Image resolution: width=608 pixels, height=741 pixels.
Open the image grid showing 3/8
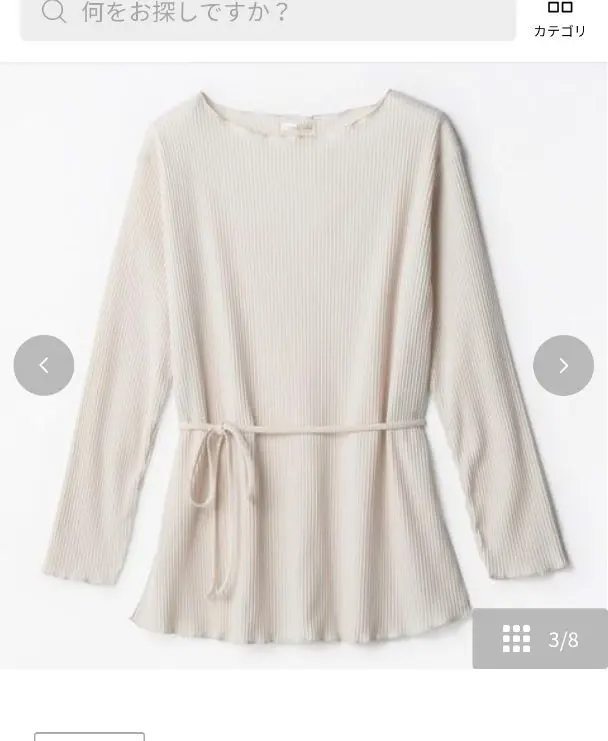(540, 639)
